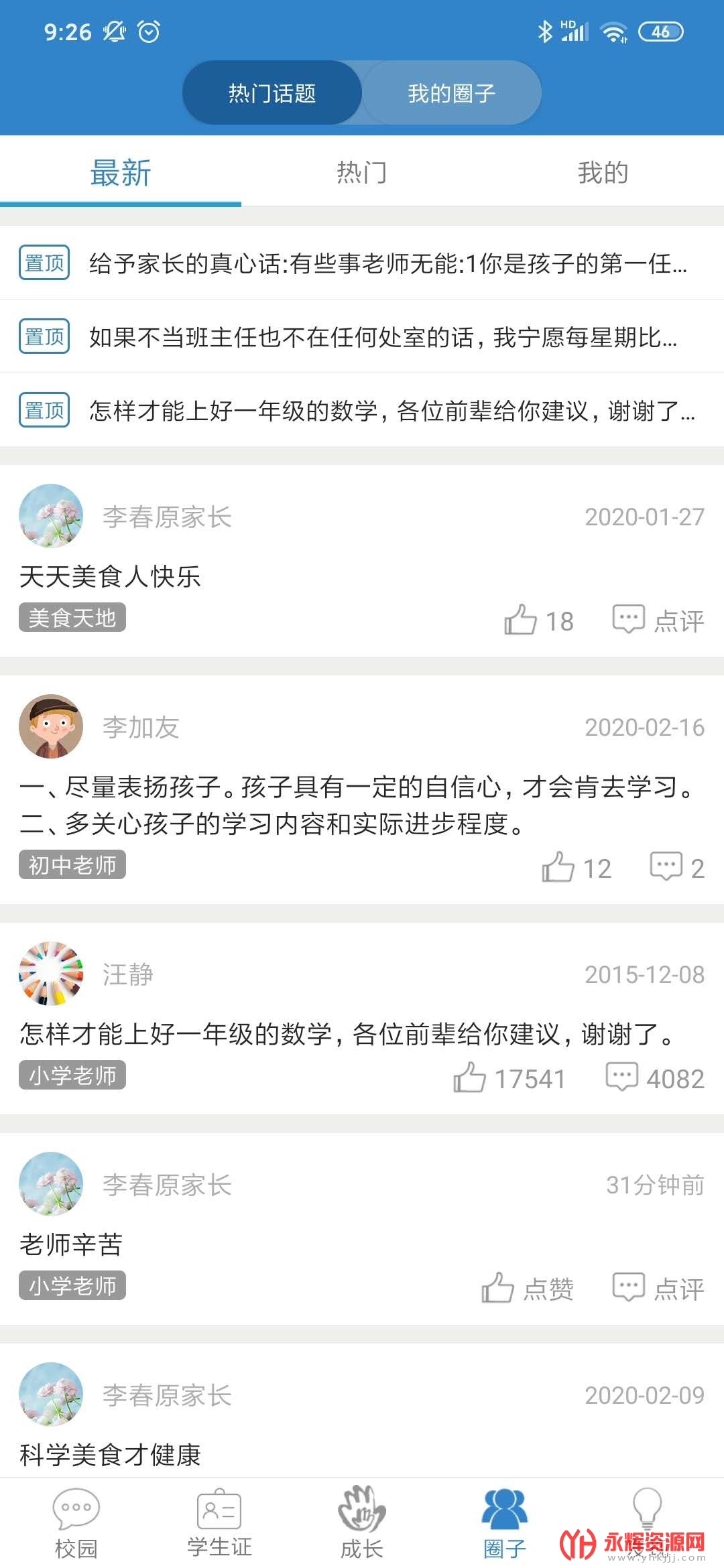Open the 我的 top tab

pos(603,173)
